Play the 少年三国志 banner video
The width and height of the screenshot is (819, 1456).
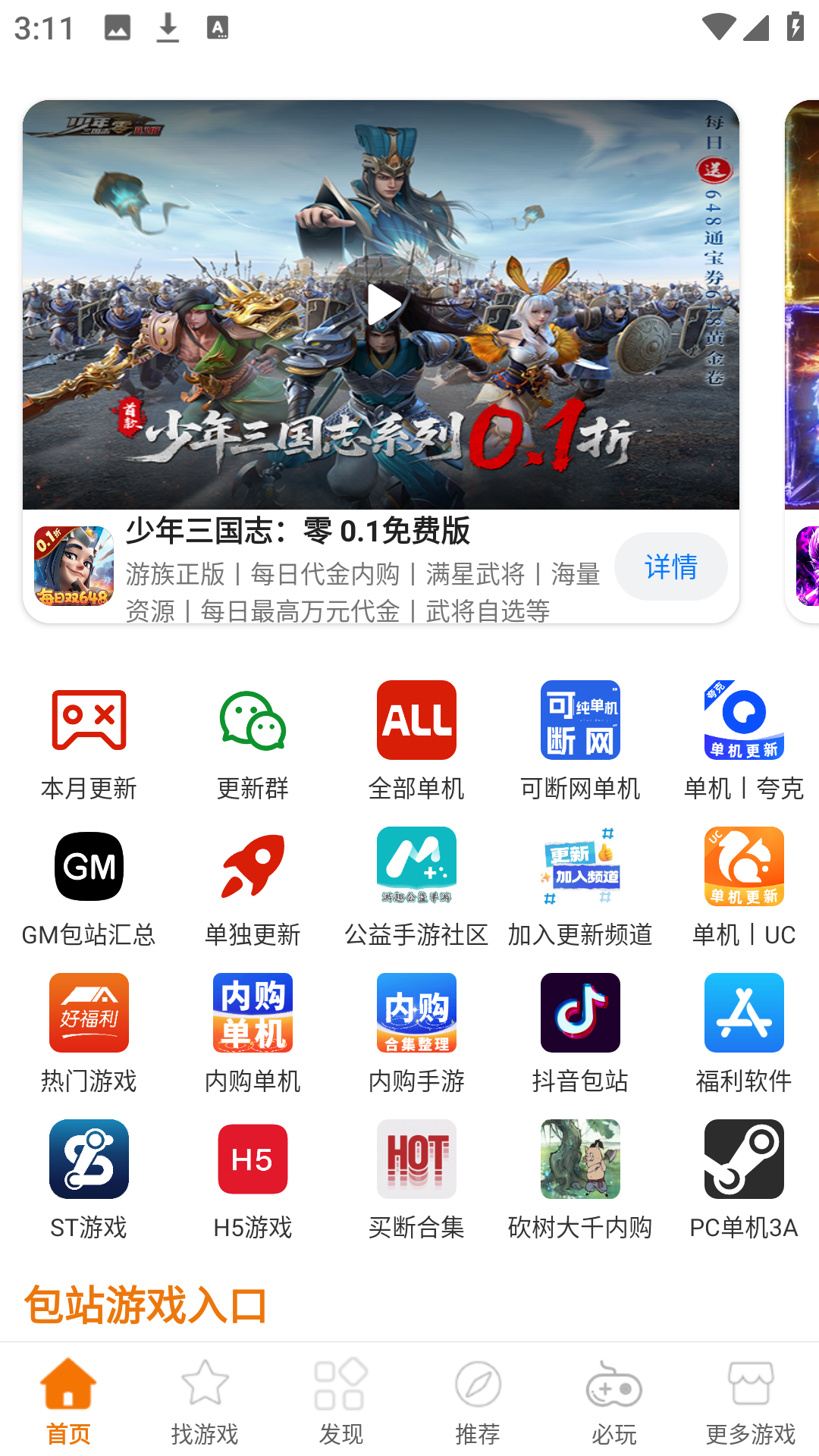coord(381,305)
